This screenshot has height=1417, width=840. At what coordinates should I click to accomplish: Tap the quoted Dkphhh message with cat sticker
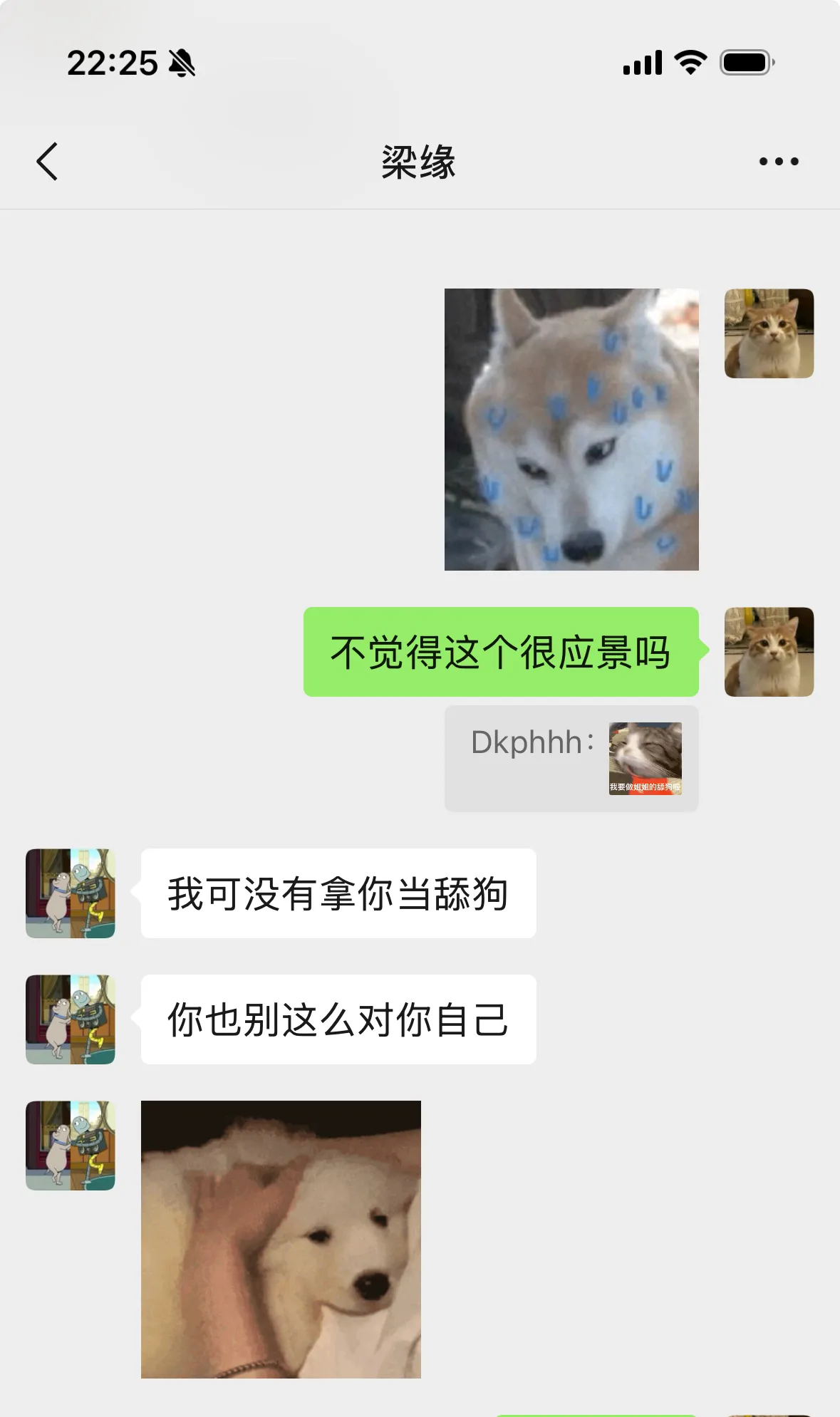point(571,758)
